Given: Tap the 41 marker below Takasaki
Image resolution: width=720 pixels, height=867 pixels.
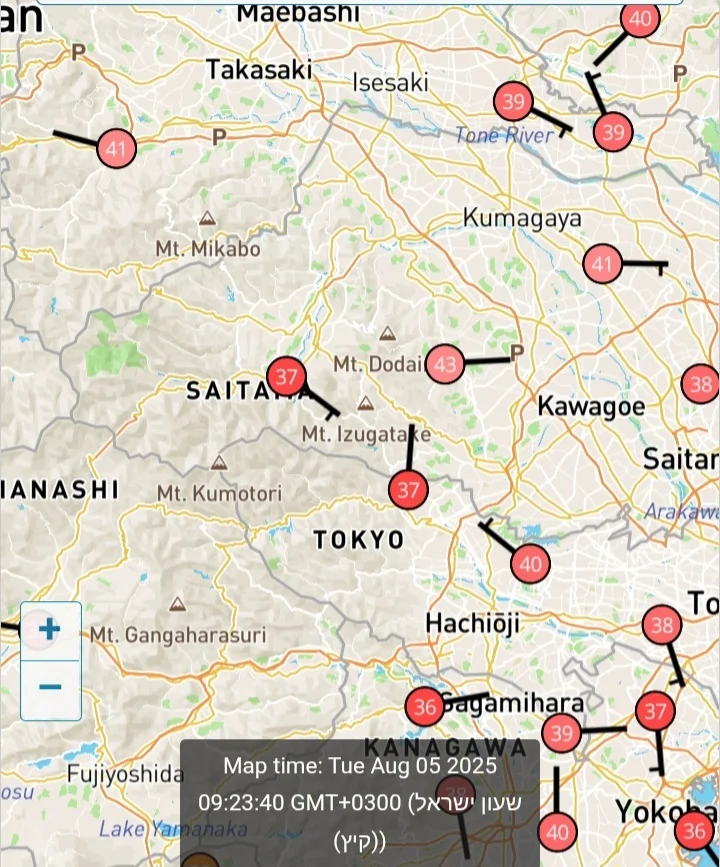Looking at the screenshot, I should (117, 150).
